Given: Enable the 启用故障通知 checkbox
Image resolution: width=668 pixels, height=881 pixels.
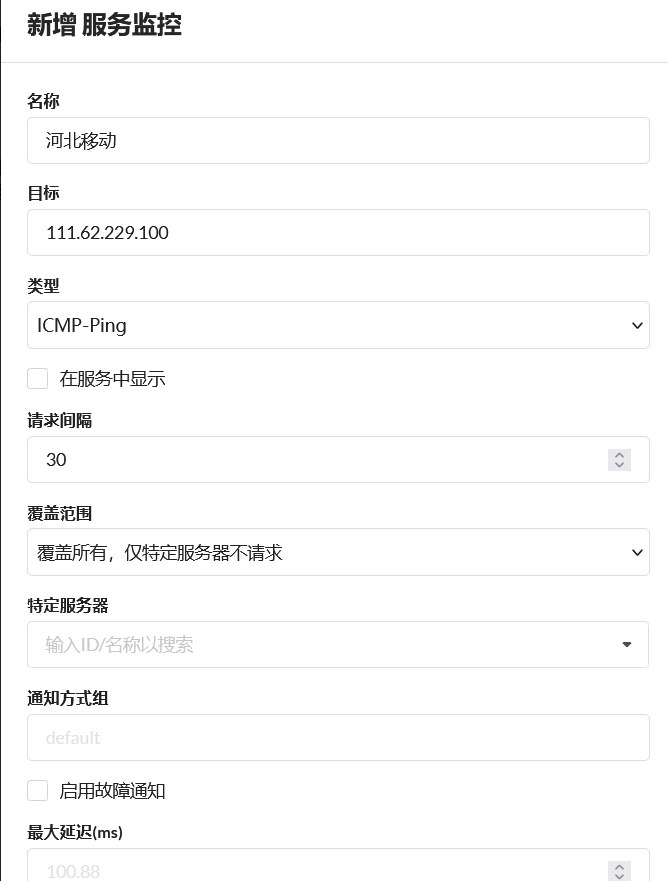Looking at the screenshot, I should pos(38,791).
